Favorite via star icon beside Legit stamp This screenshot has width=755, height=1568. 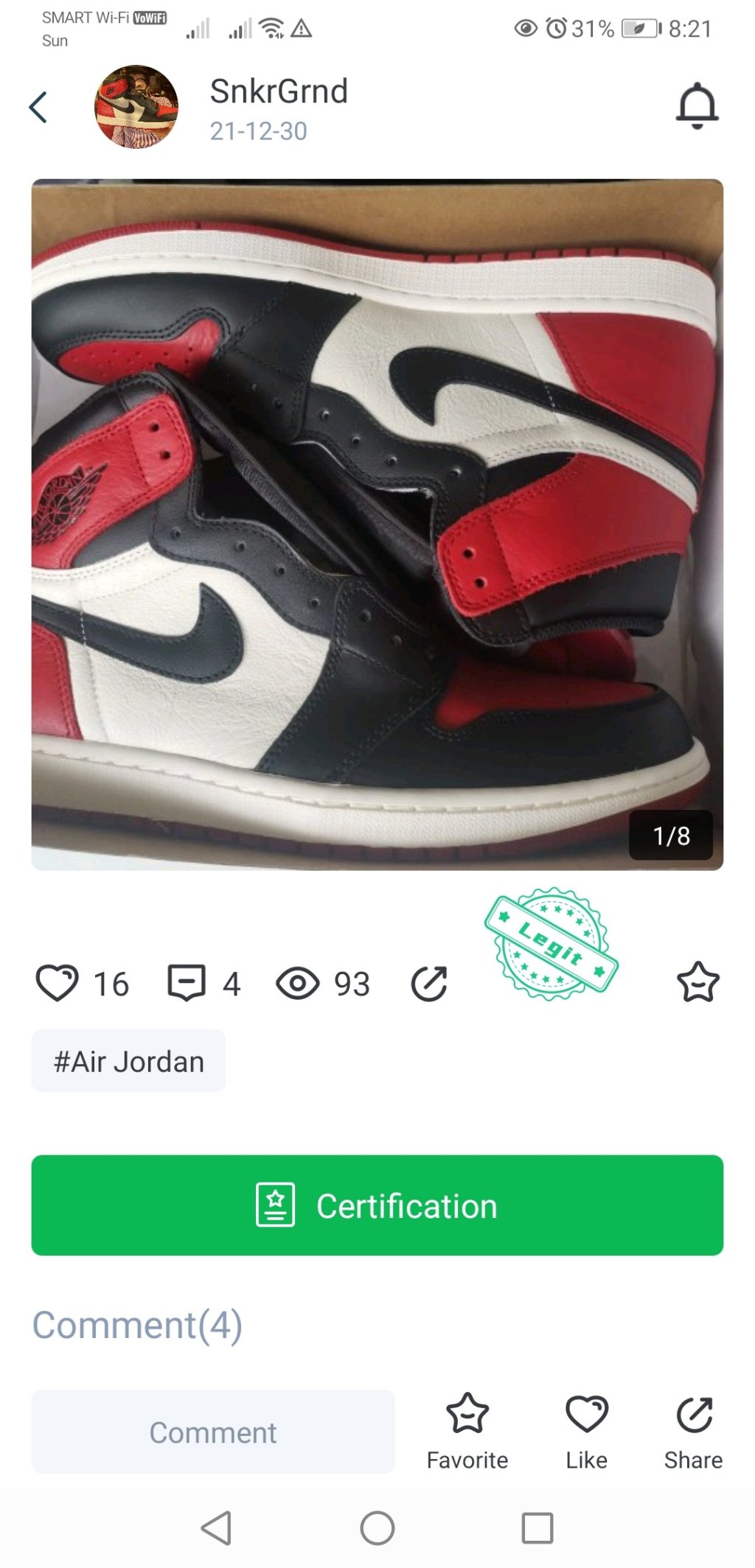click(x=697, y=982)
